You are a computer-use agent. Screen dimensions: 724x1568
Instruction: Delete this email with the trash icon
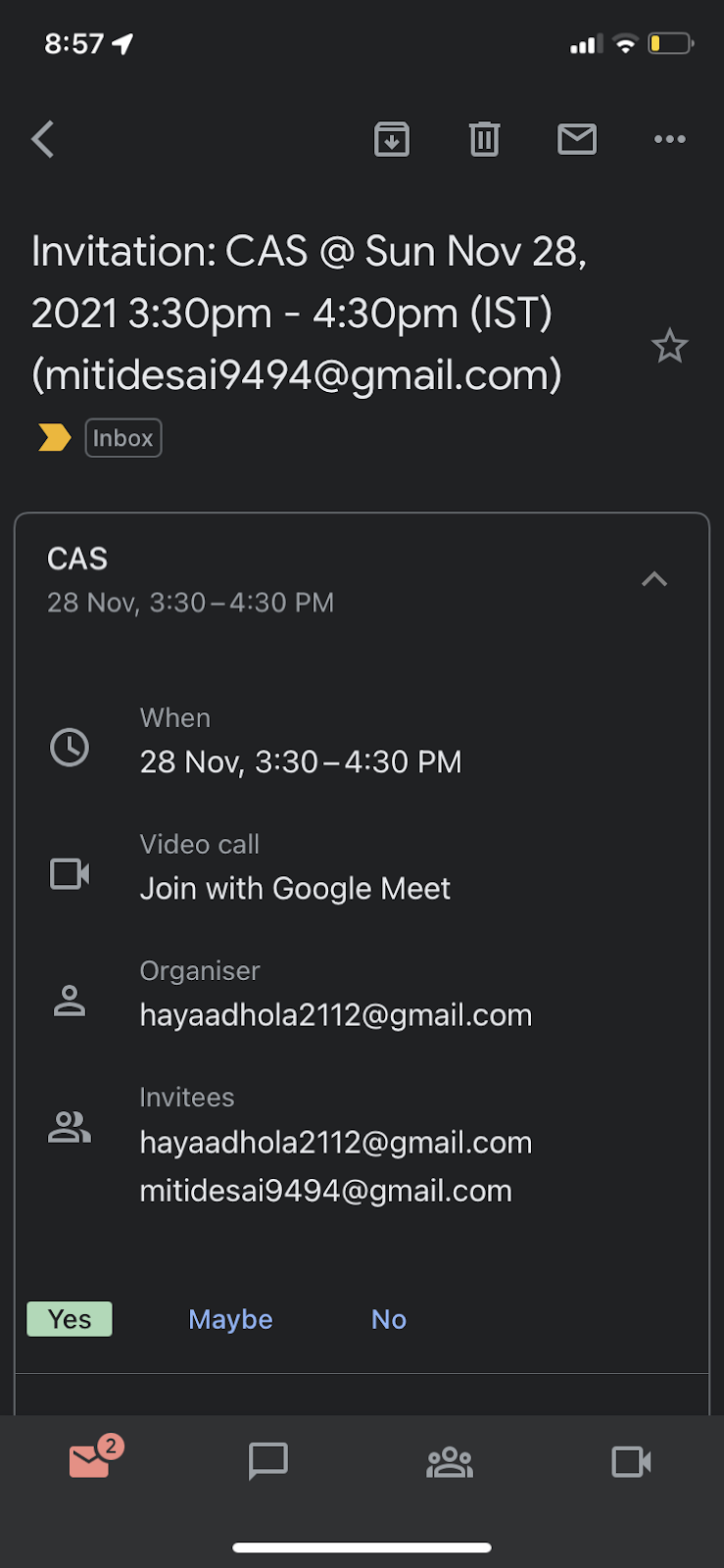484,139
